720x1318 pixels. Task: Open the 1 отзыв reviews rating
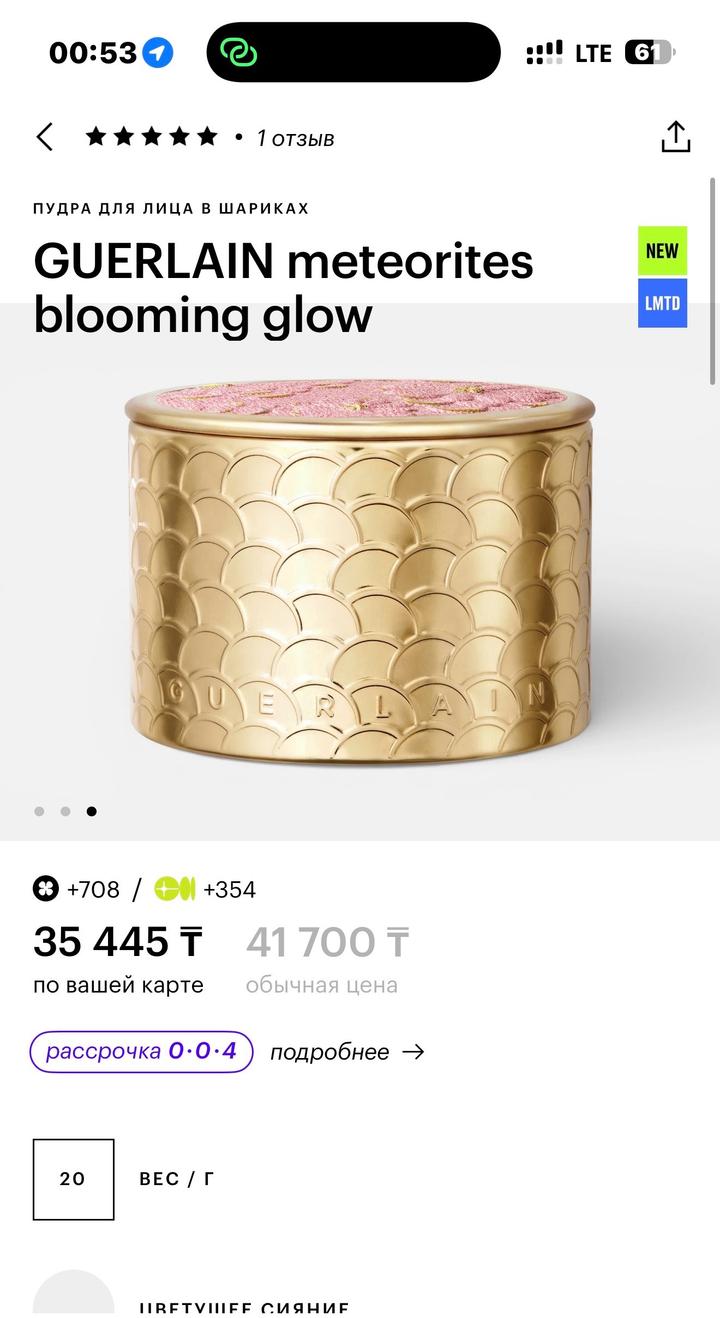210,138
